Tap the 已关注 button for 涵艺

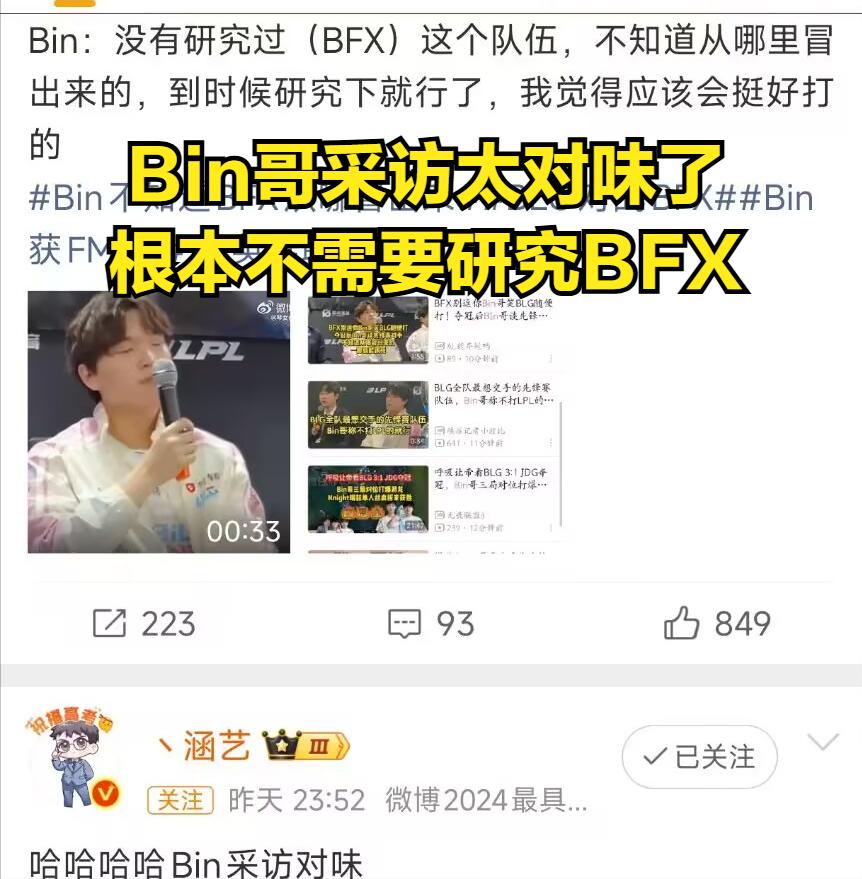700,757
